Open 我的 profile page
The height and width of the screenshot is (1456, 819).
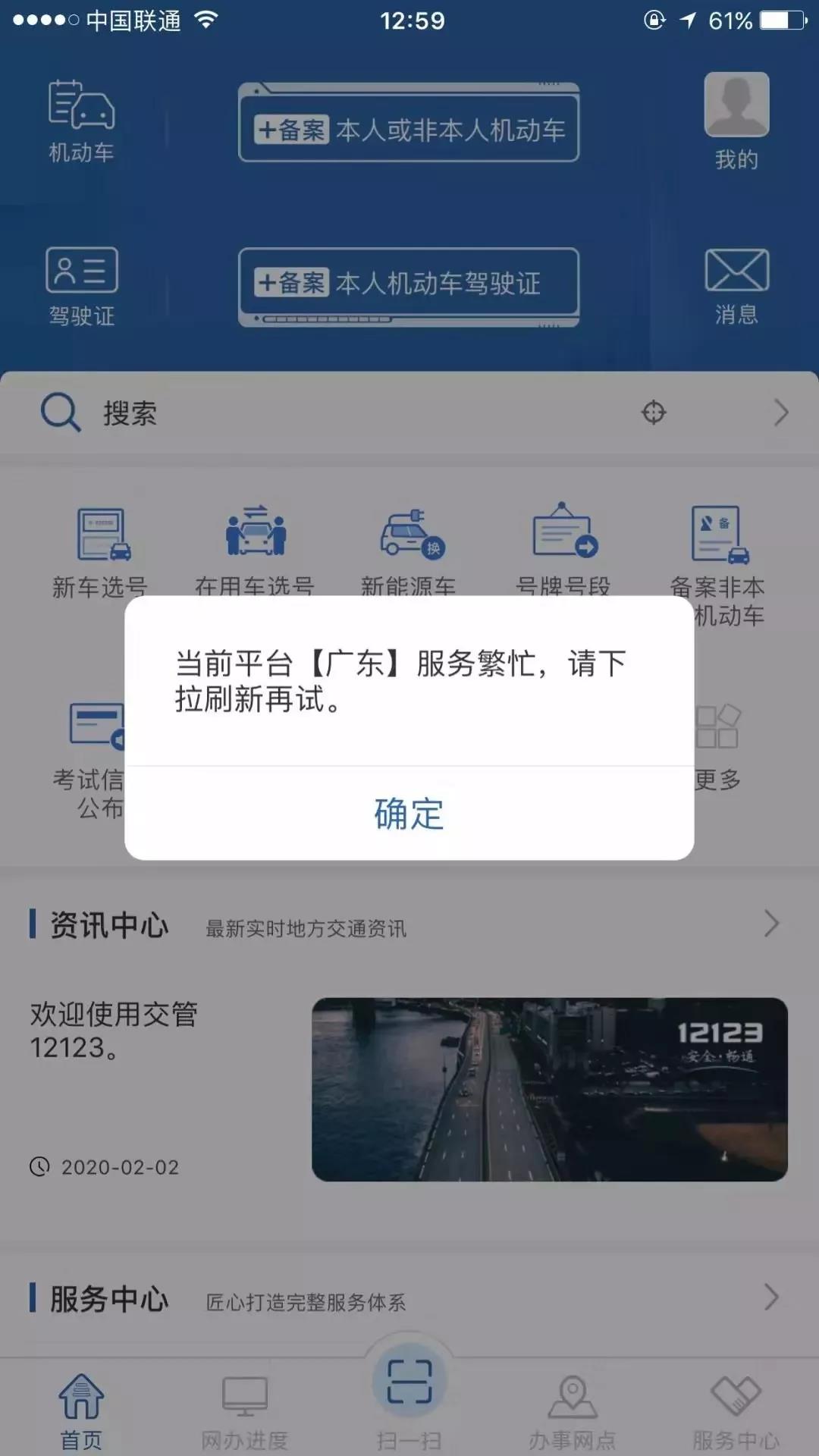point(736,121)
